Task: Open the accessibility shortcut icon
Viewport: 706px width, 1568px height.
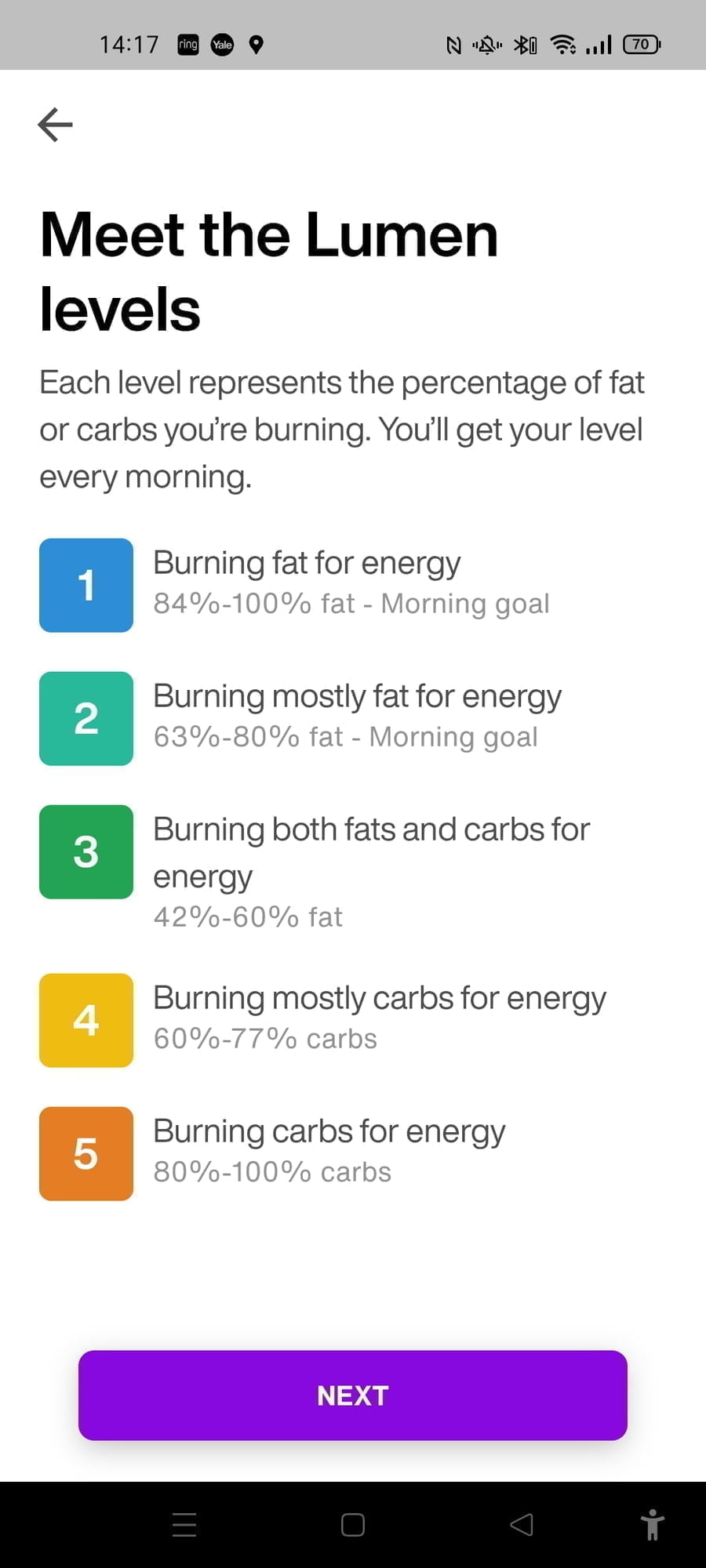Action: 652,1525
